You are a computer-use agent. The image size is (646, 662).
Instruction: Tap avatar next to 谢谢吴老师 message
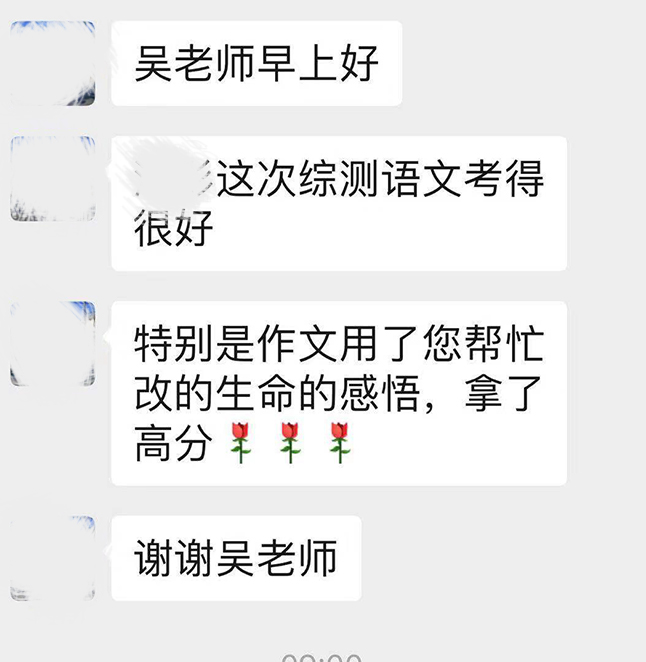(x=53, y=558)
